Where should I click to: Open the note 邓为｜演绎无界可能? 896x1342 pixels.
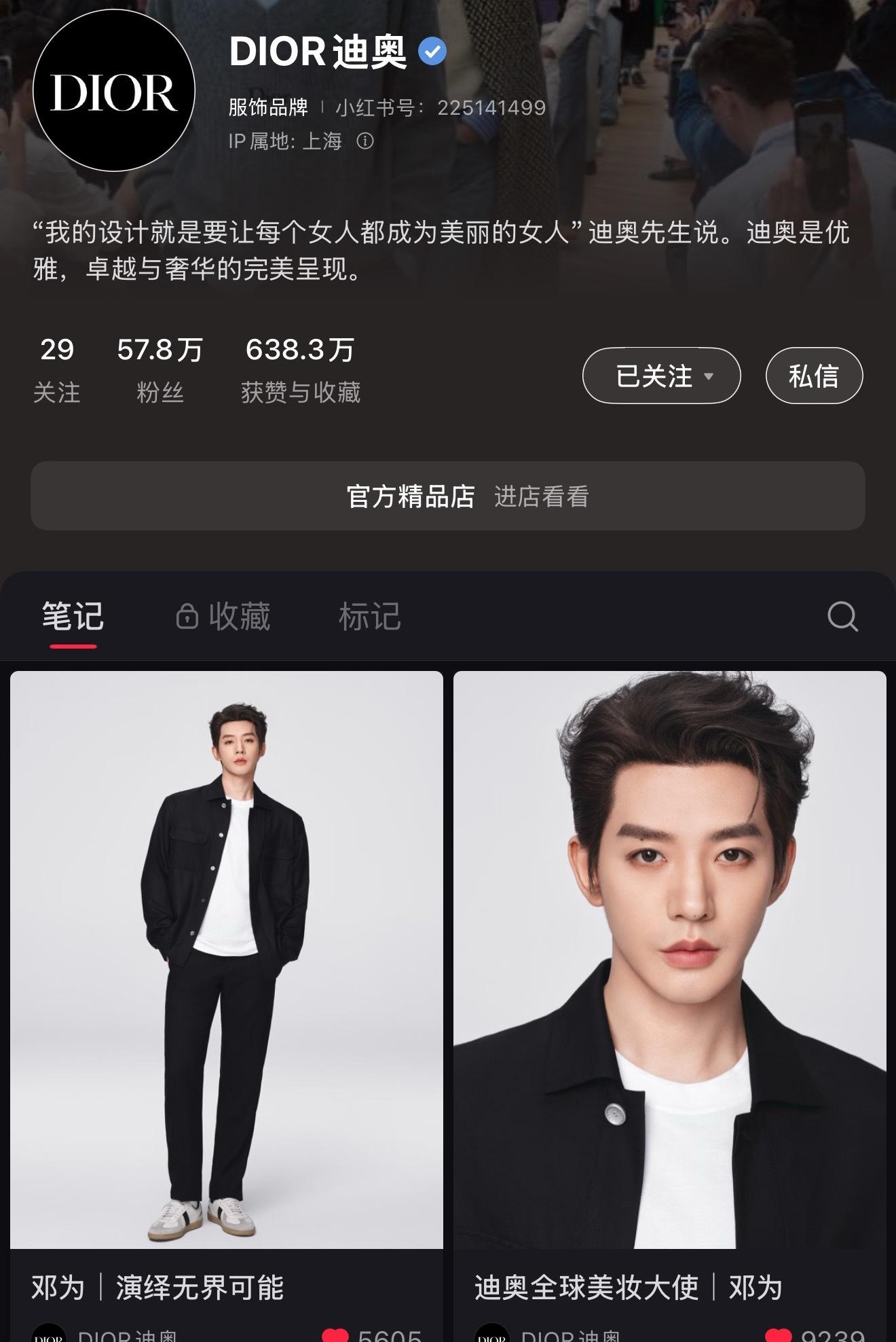tap(226, 959)
